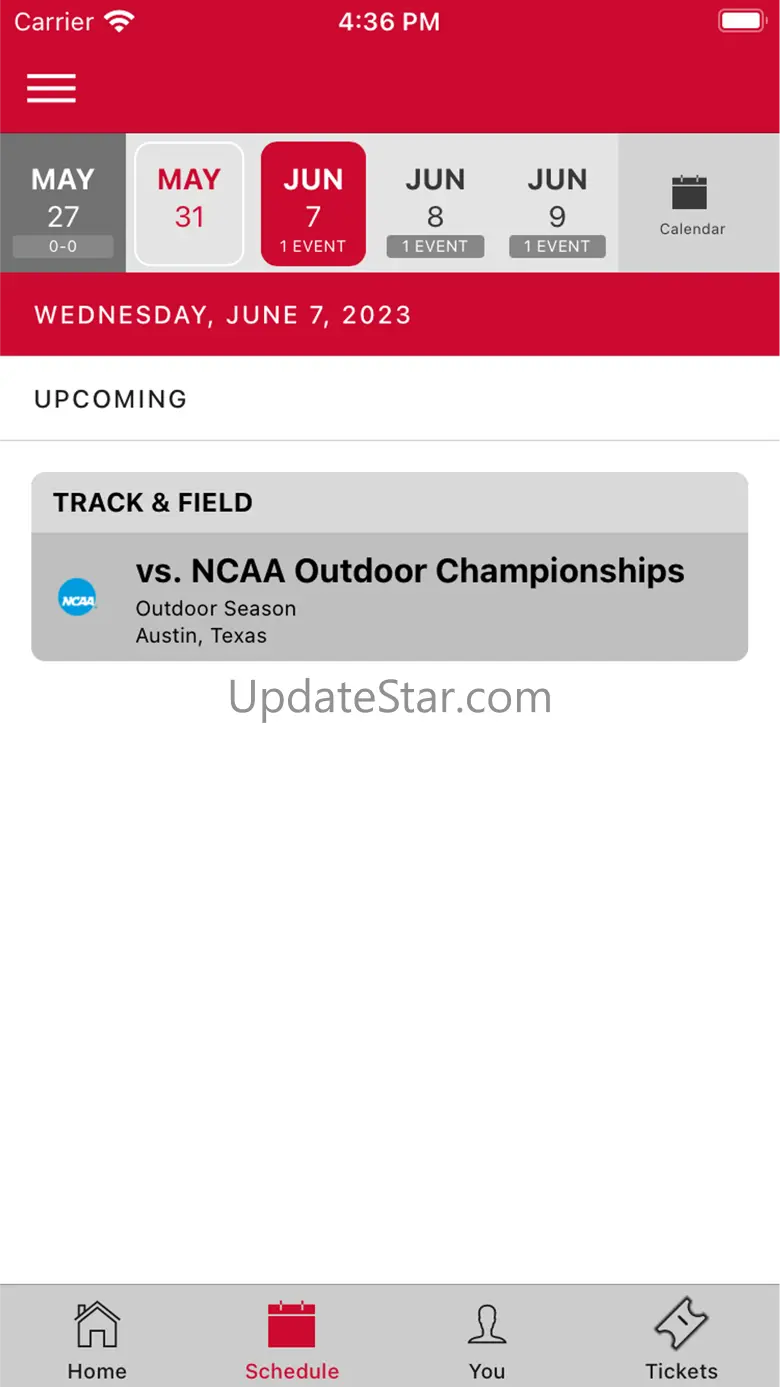The height and width of the screenshot is (1387, 780).
Task: Select the May 27 date
Action: click(x=63, y=204)
